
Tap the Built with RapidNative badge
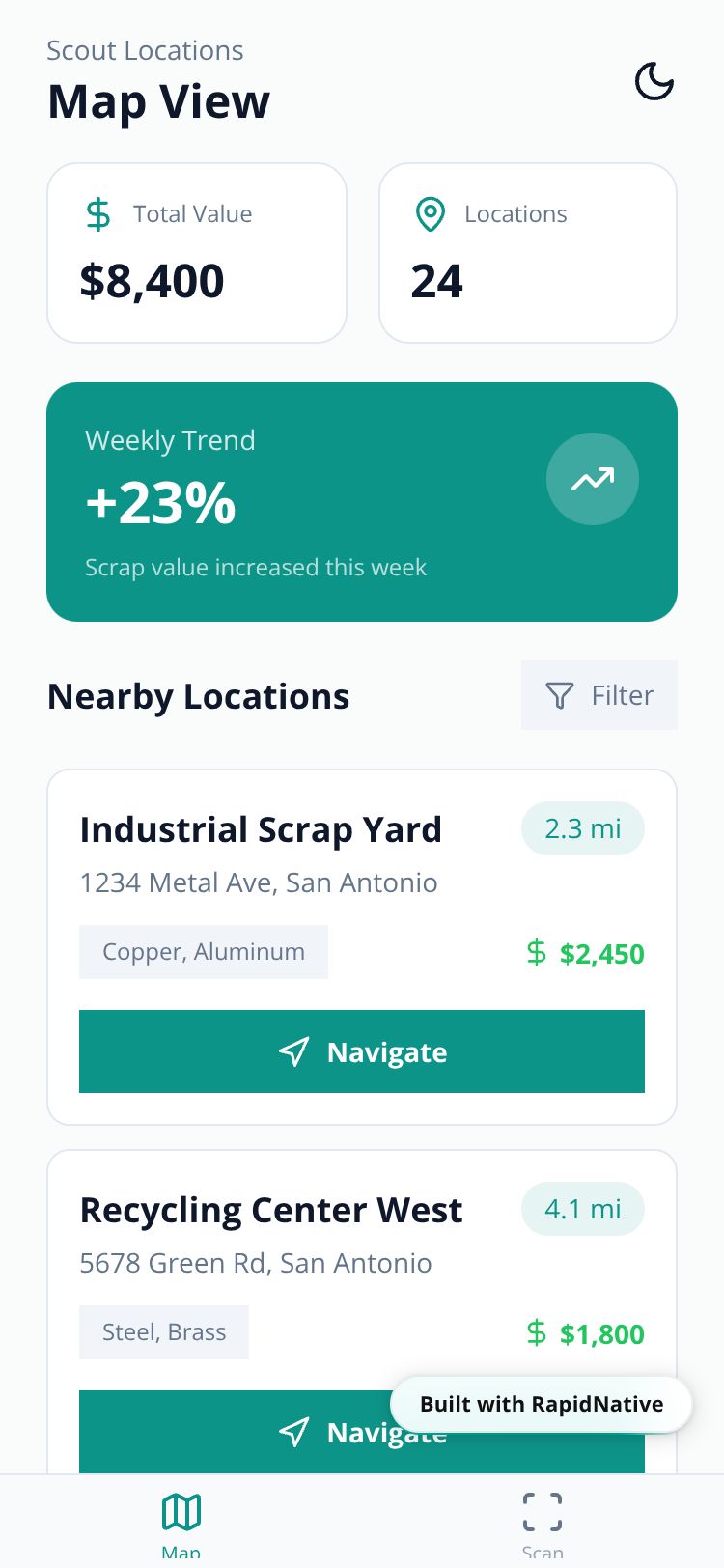[x=541, y=1404]
